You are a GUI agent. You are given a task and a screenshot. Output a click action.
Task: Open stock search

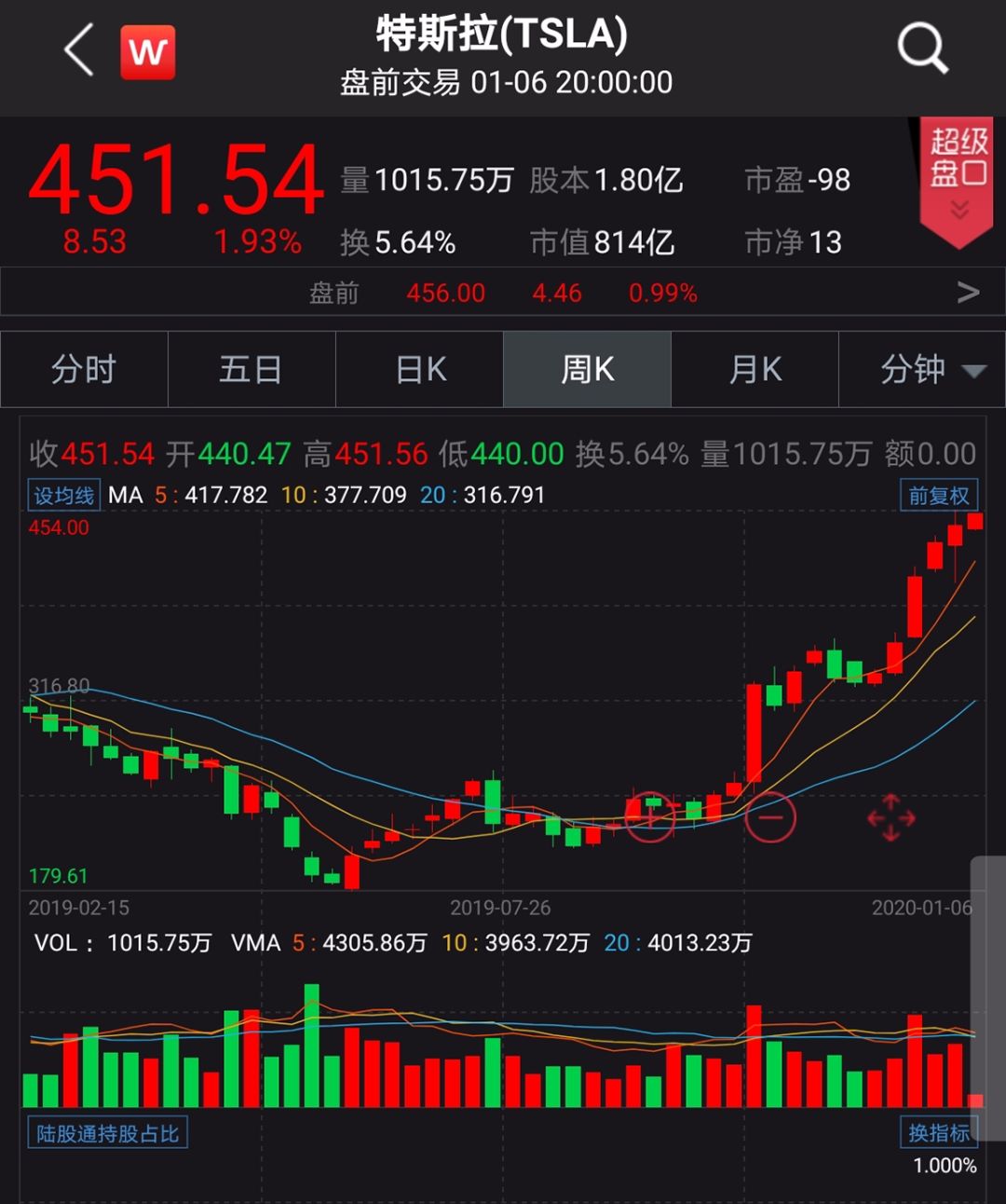pos(922,48)
